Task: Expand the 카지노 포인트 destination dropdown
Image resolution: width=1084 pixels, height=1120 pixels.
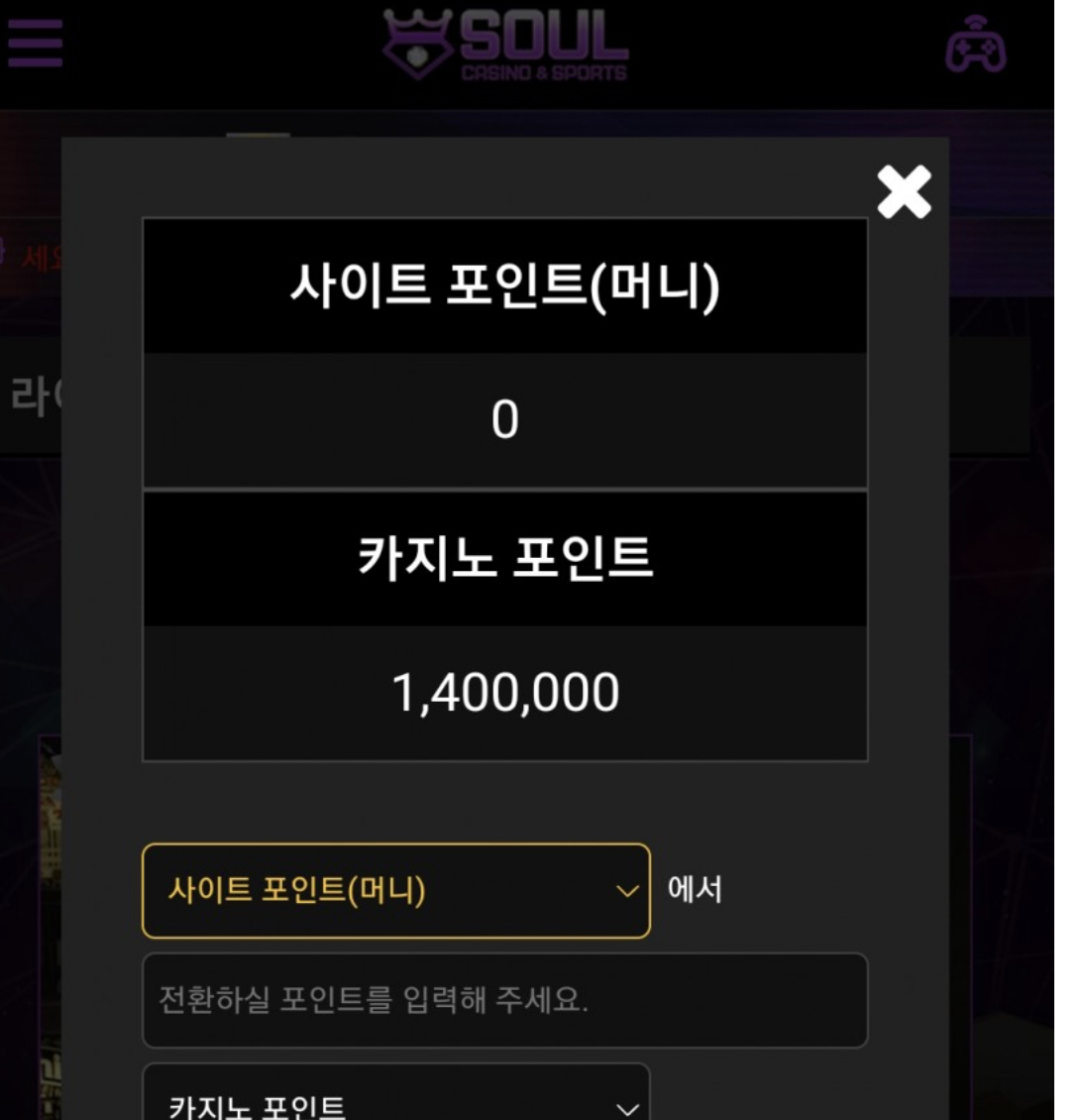Action: coord(395,1098)
